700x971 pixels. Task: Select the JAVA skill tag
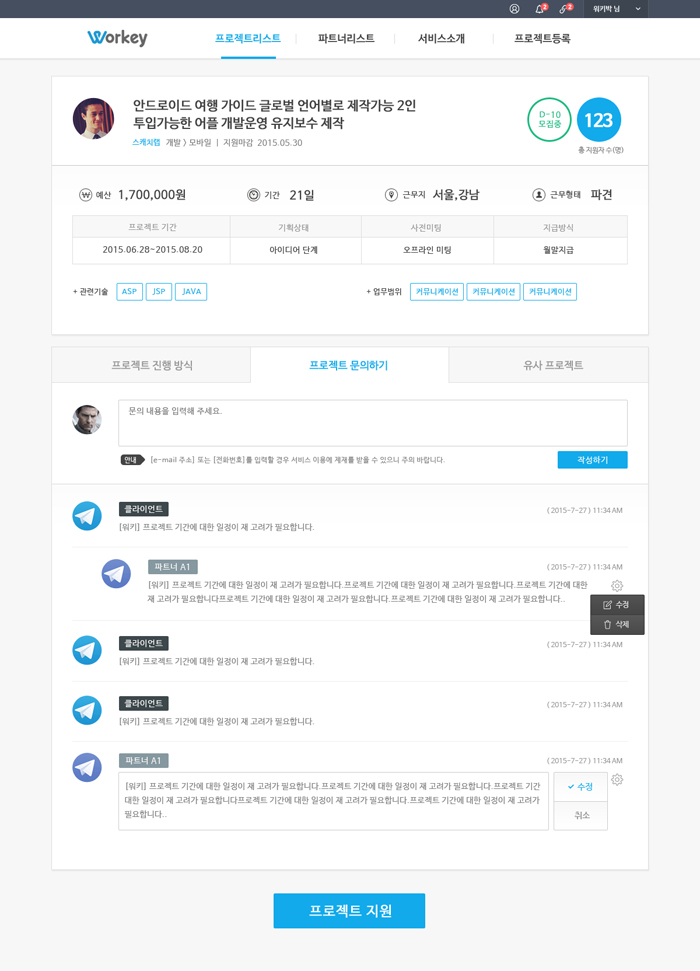point(191,292)
